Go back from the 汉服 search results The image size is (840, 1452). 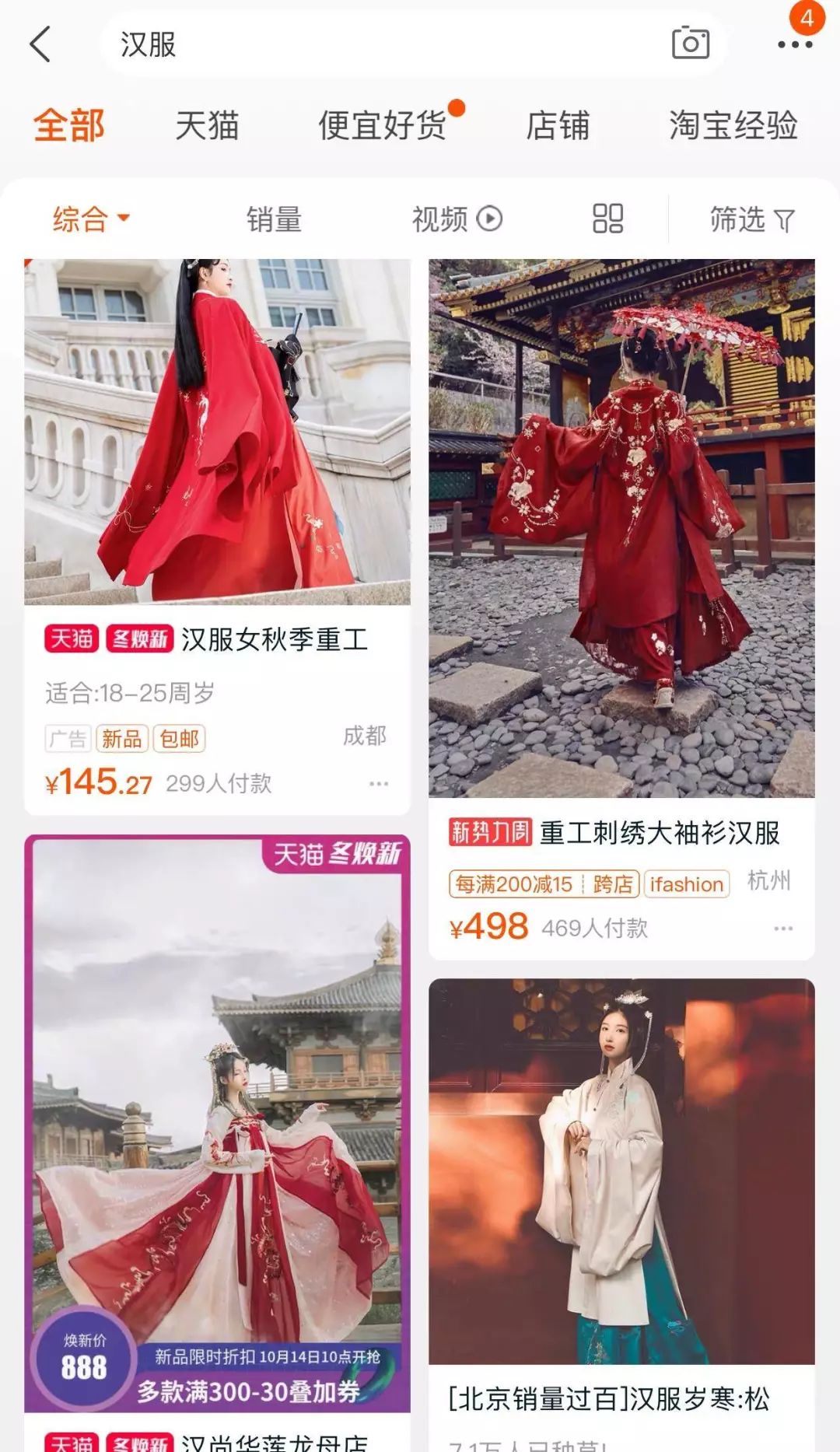point(40,44)
